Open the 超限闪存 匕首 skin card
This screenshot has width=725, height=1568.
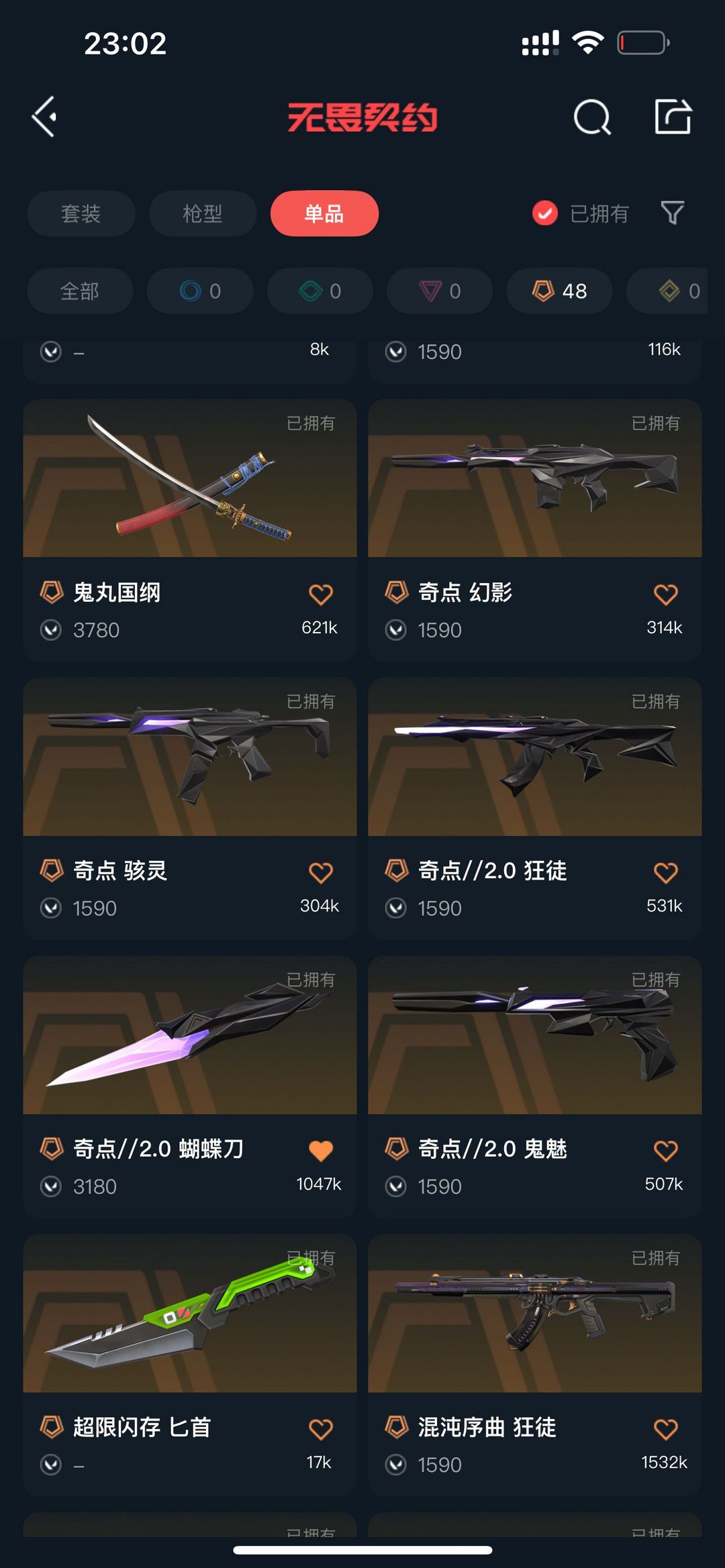[x=190, y=1365]
